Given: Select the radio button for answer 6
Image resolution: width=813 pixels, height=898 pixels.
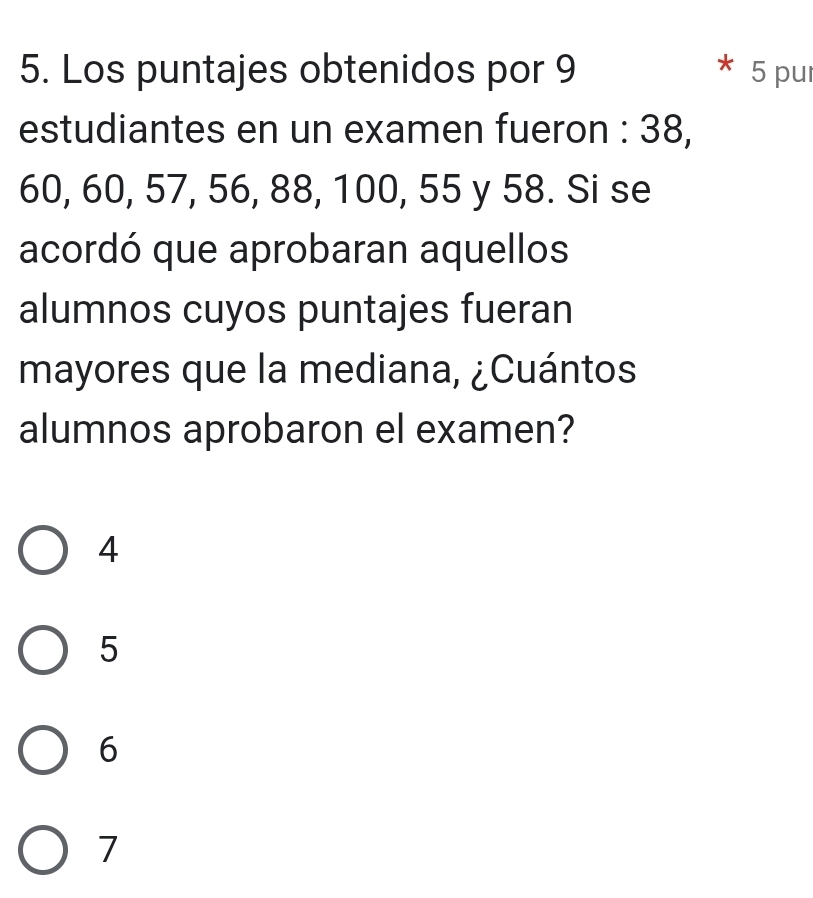Looking at the screenshot, I should (42, 750).
